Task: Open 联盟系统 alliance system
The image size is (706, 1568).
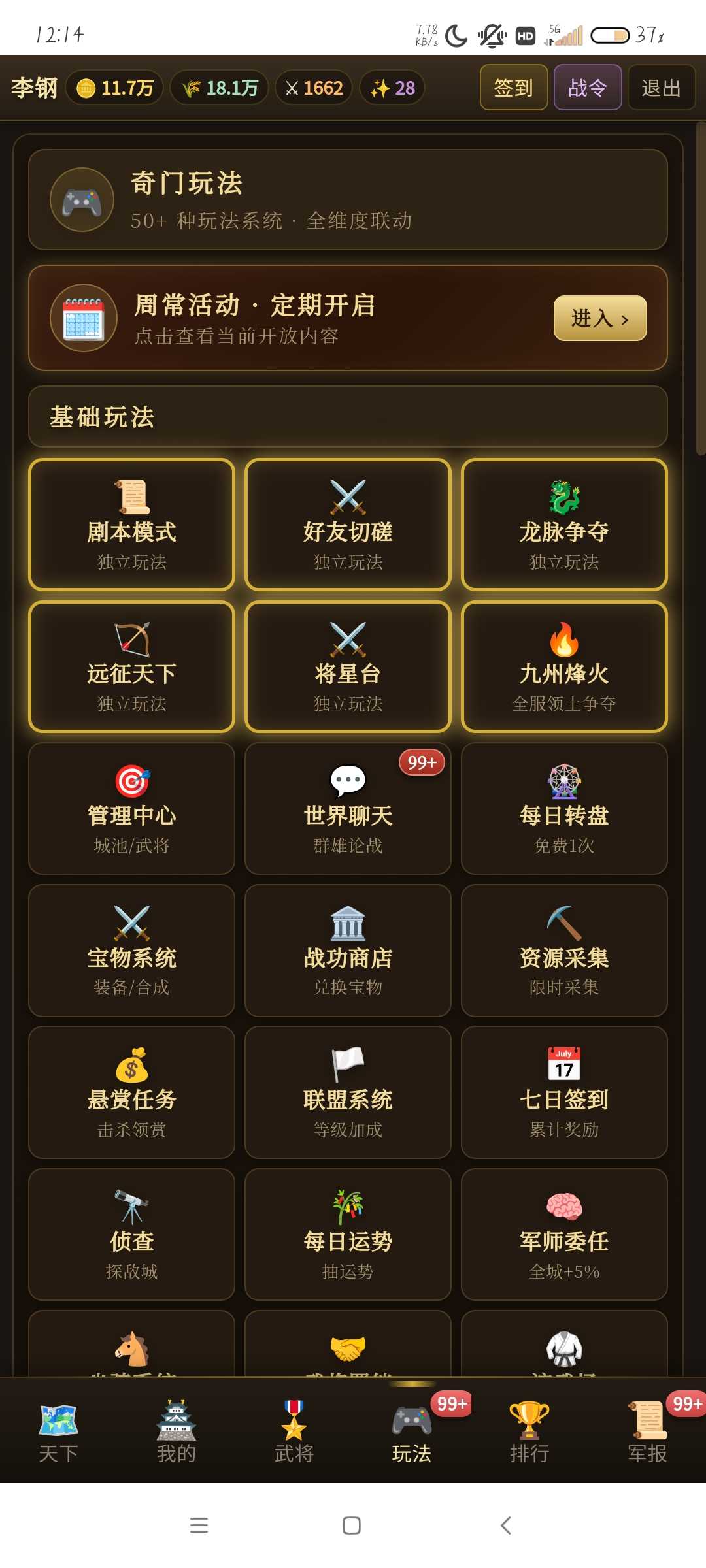Action: [x=348, y=1092]
